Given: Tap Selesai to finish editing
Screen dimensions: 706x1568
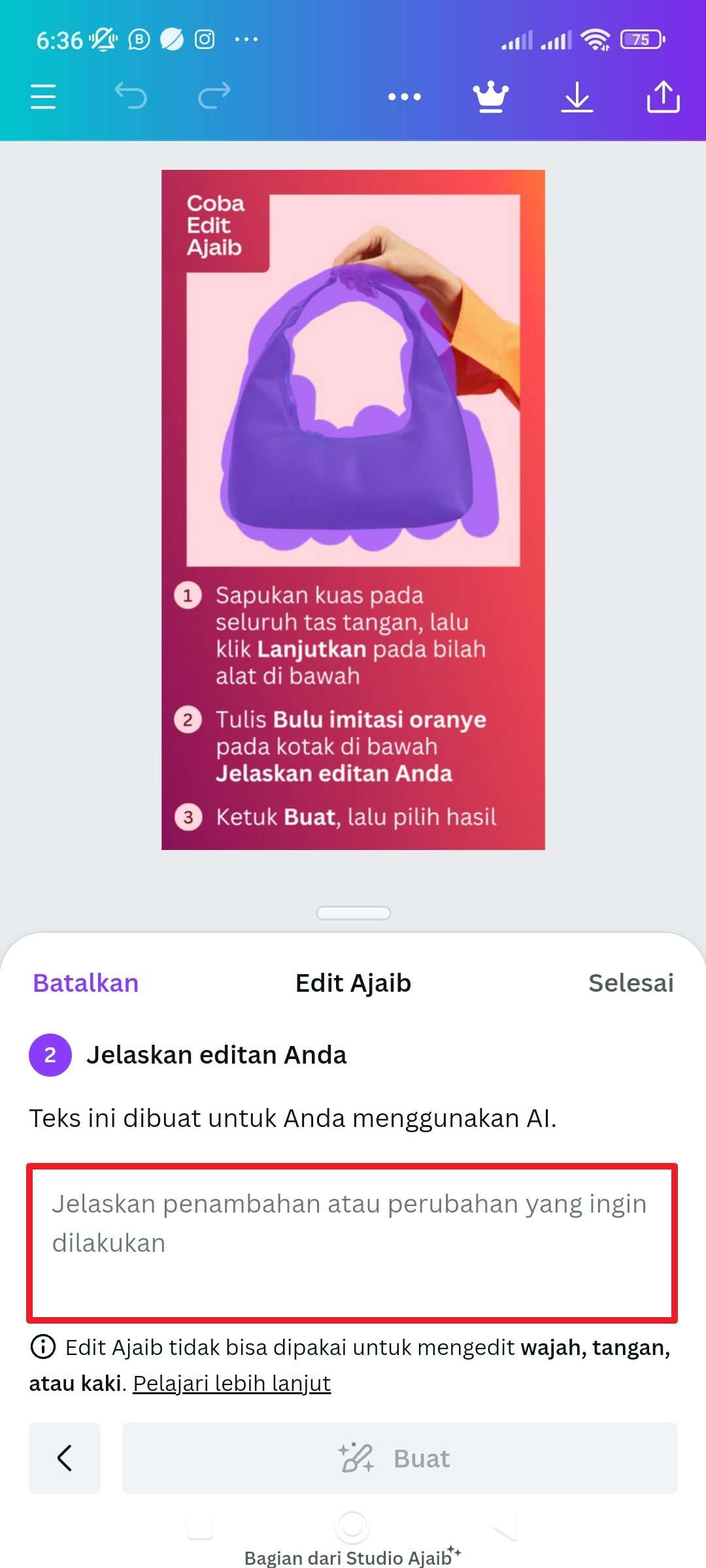Looking at the screenshot, I should pyautogui.click(x=631, y=983).
